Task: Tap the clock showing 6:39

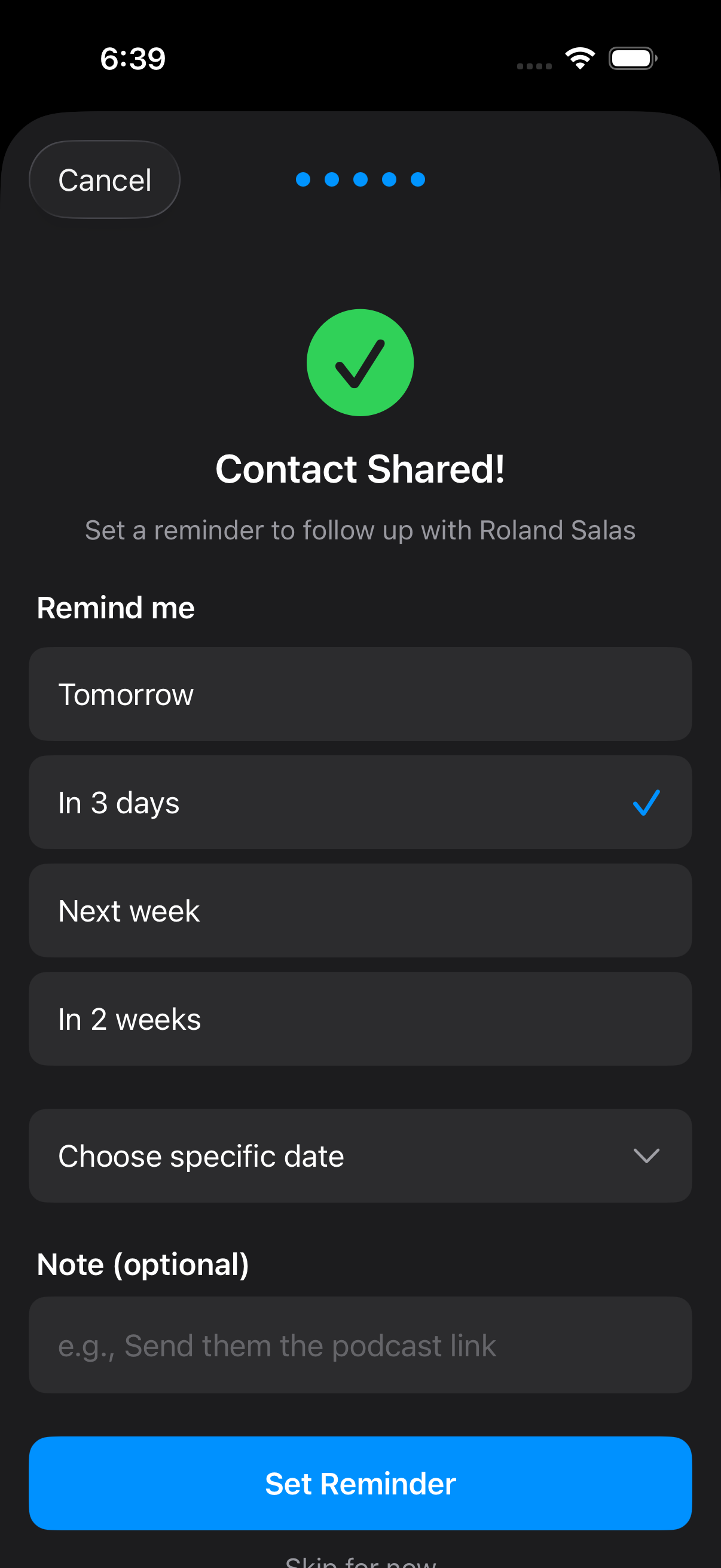Action: point(133,58)
